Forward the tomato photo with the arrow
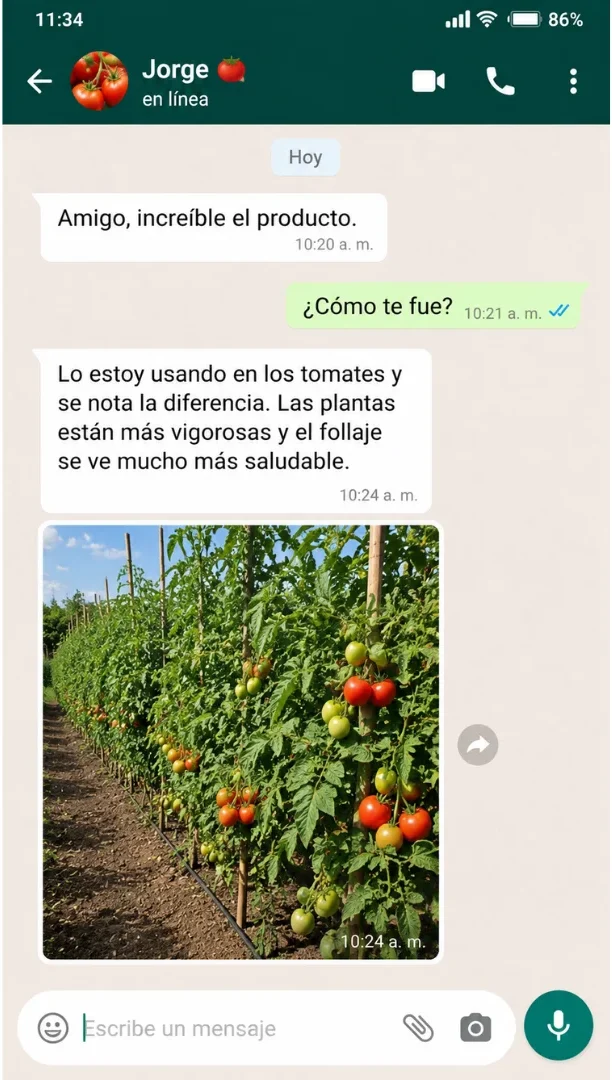 (x=478, y=745)
